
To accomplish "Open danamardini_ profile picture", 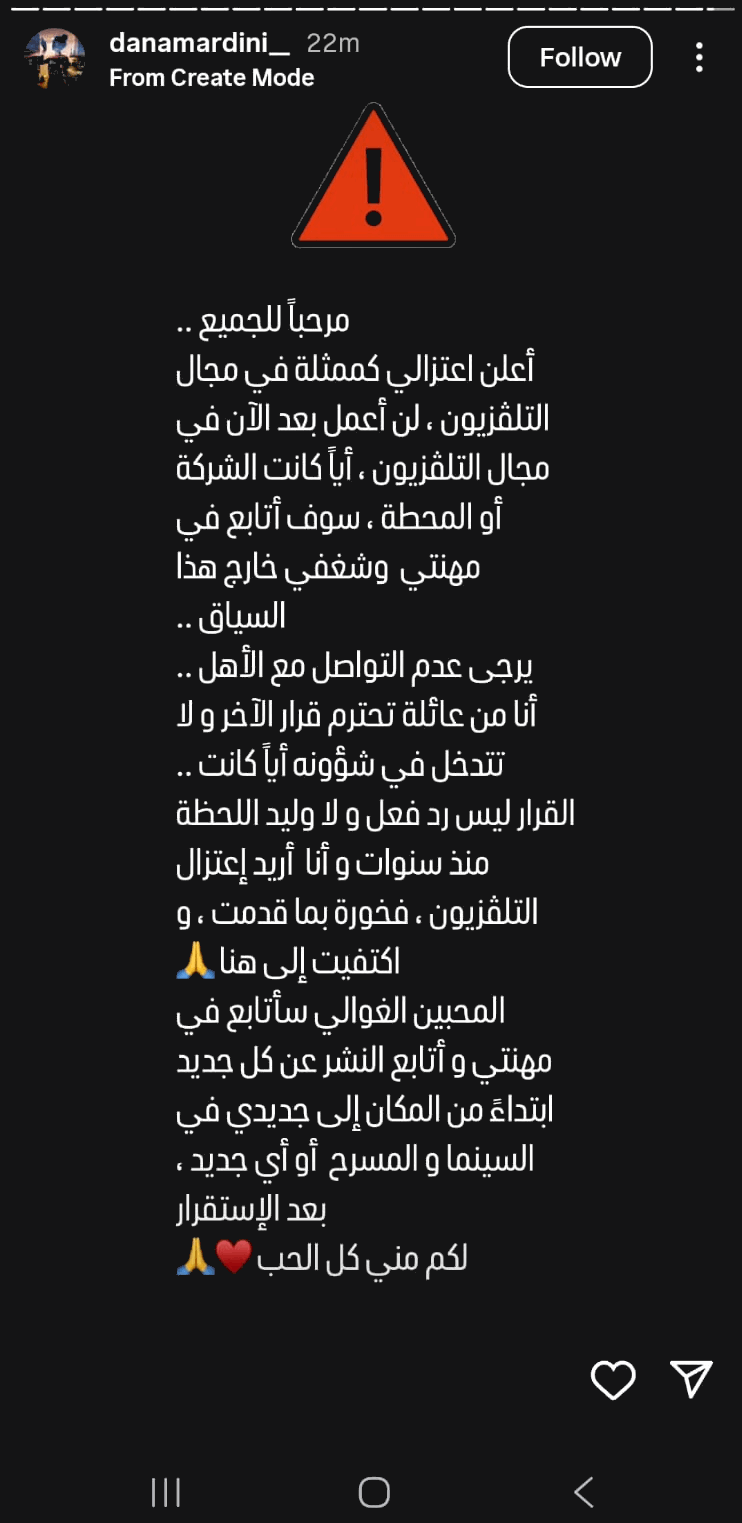I will pyautogui.click(x=54, y=58).
